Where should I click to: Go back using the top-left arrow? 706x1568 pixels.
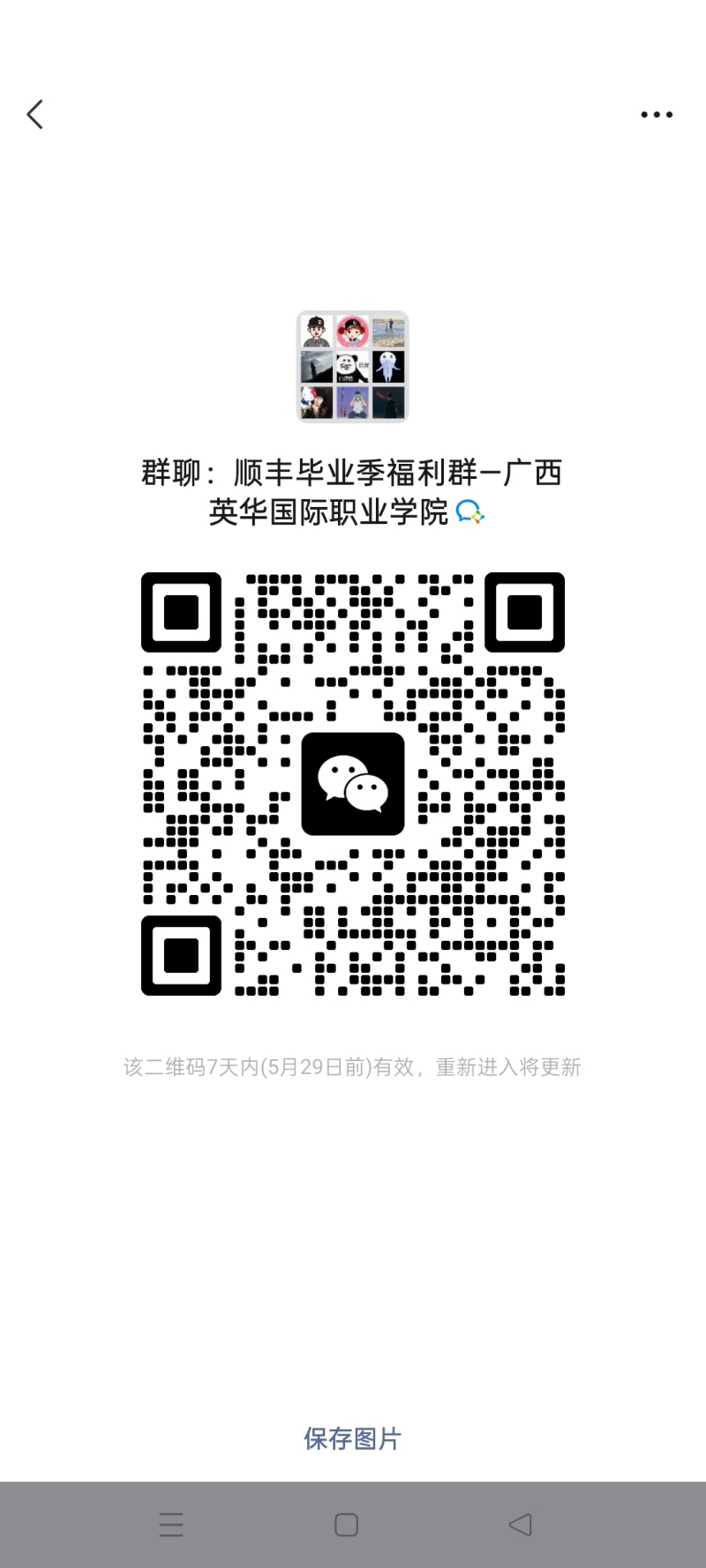pyautogui.click(x=35, y=115)
